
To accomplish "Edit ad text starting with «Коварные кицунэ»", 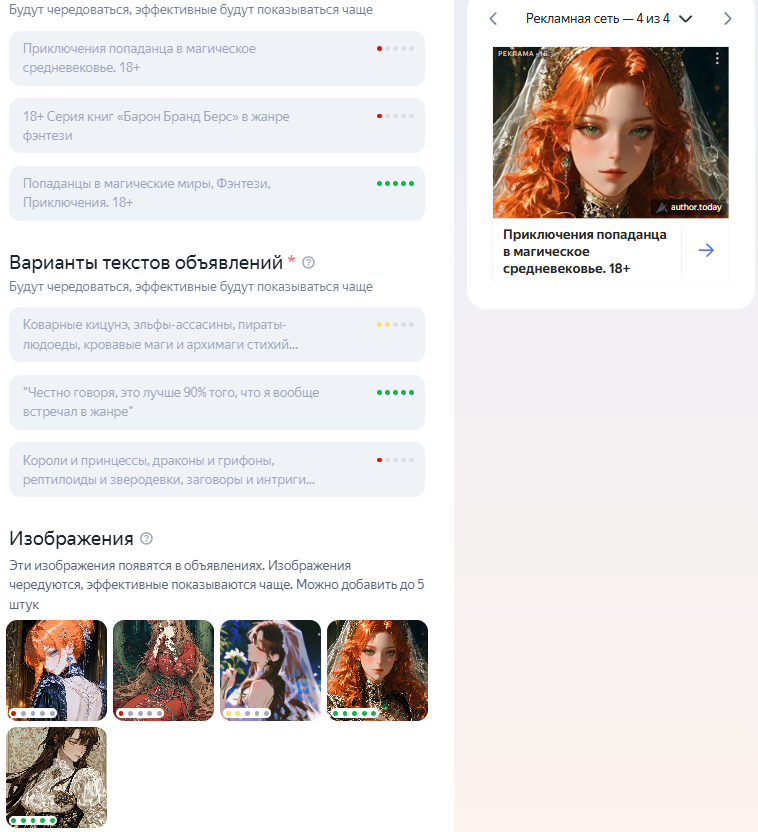I will click(x=190, y=334).
